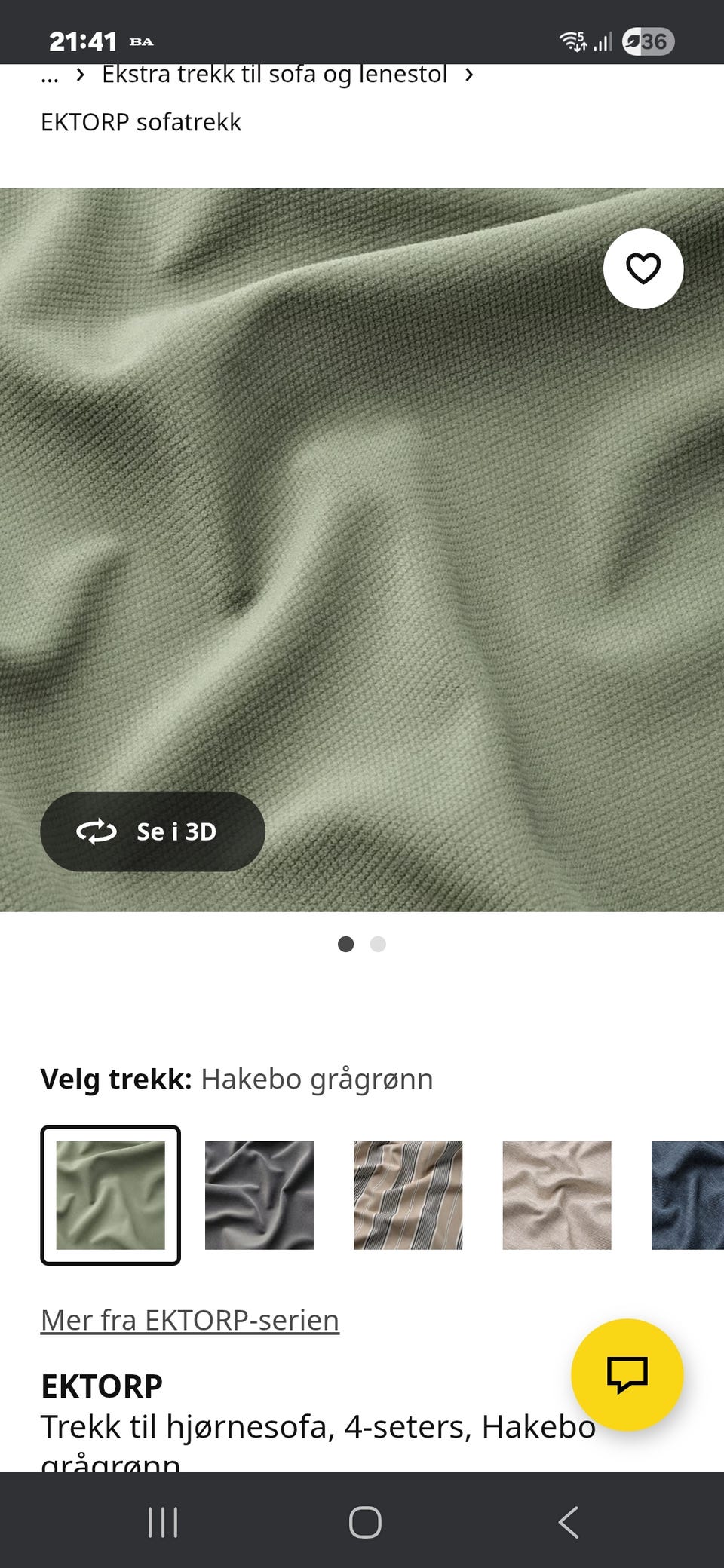Open the 'Mer fra EKTORP-serien' link
This screenshot has width=724, height=1568.
189,1319
